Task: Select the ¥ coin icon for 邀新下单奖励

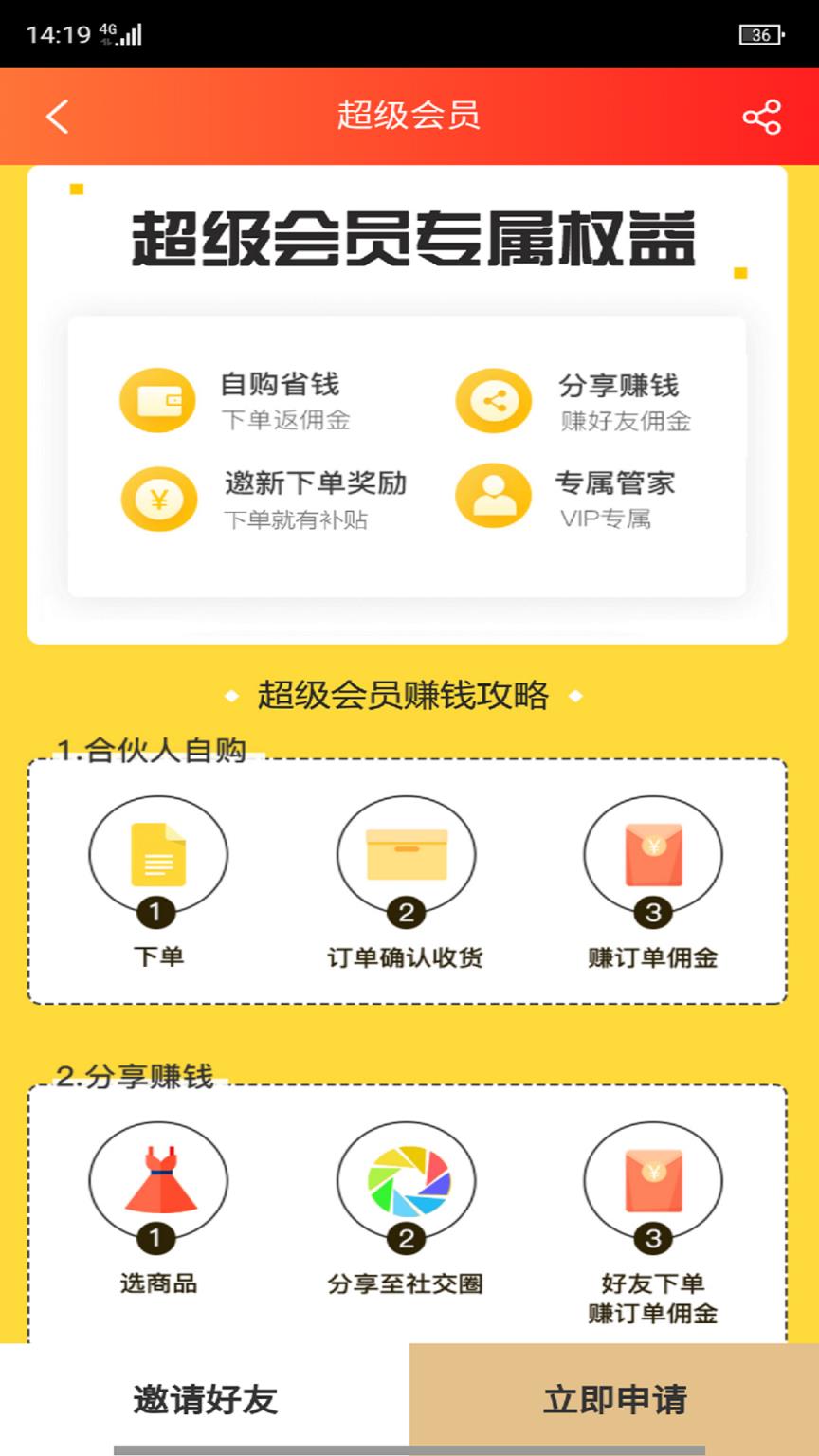Action: coord(157,498)
